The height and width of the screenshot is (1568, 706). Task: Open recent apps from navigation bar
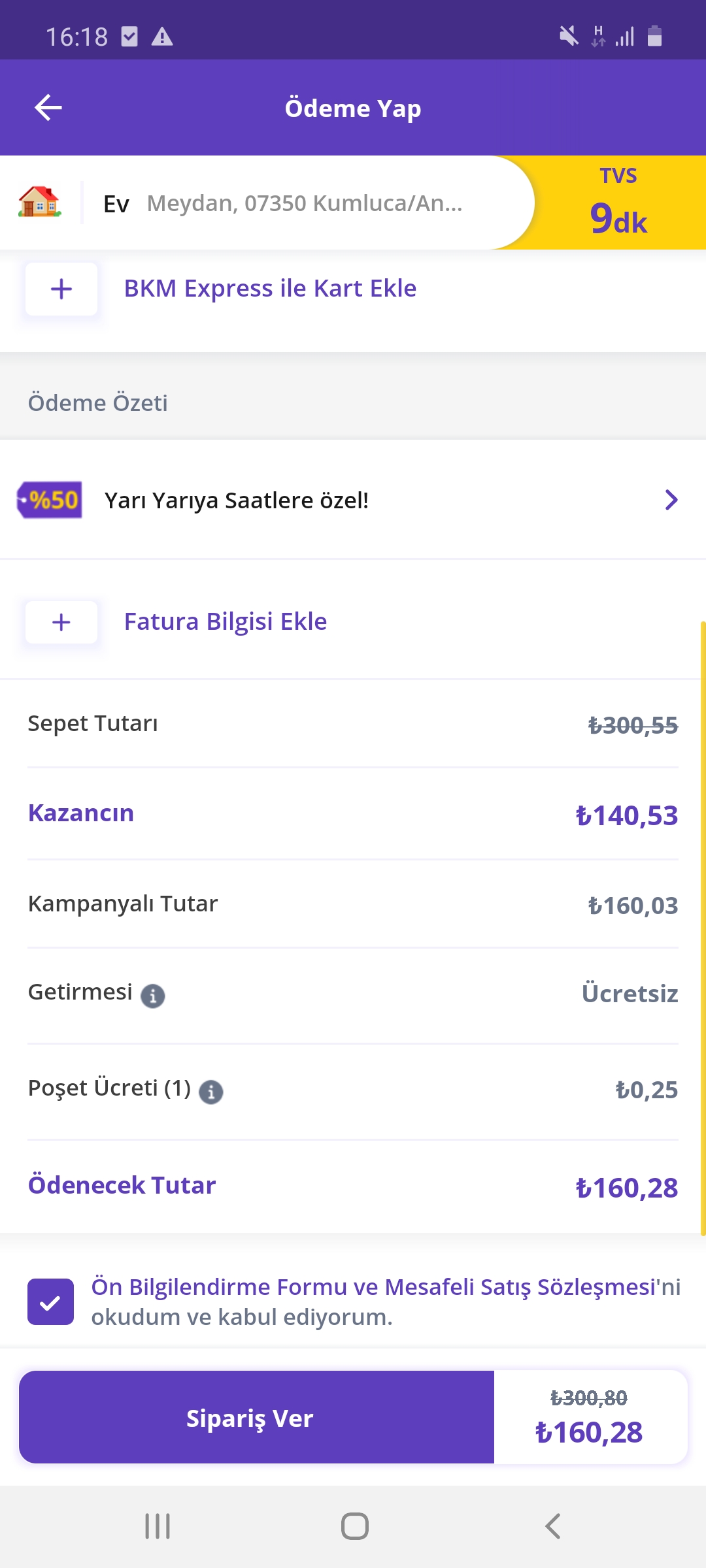[x=158, y=1526]
